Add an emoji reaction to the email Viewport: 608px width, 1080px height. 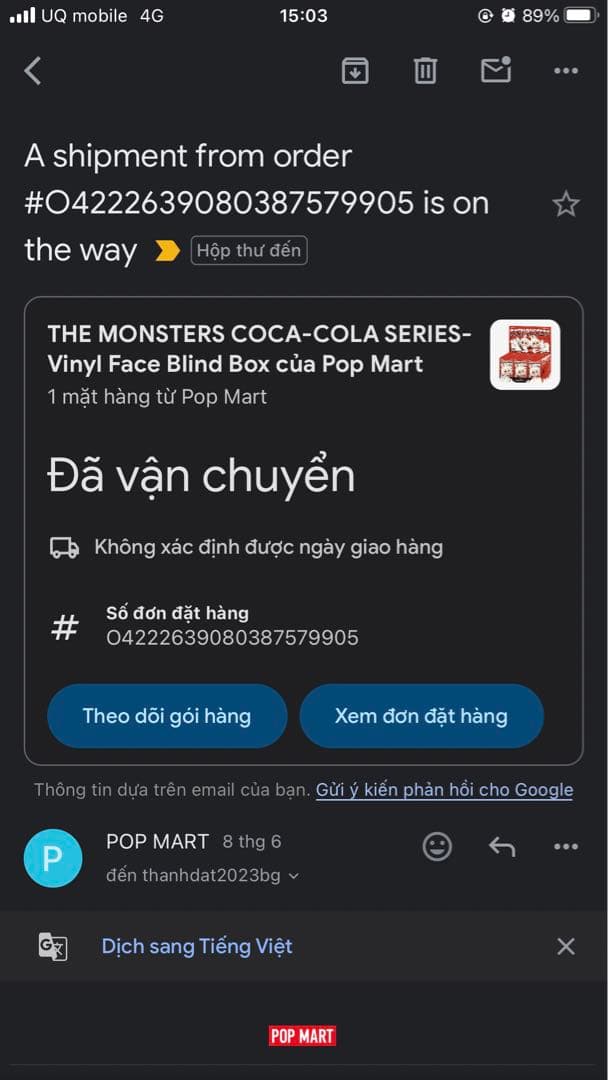437,847
